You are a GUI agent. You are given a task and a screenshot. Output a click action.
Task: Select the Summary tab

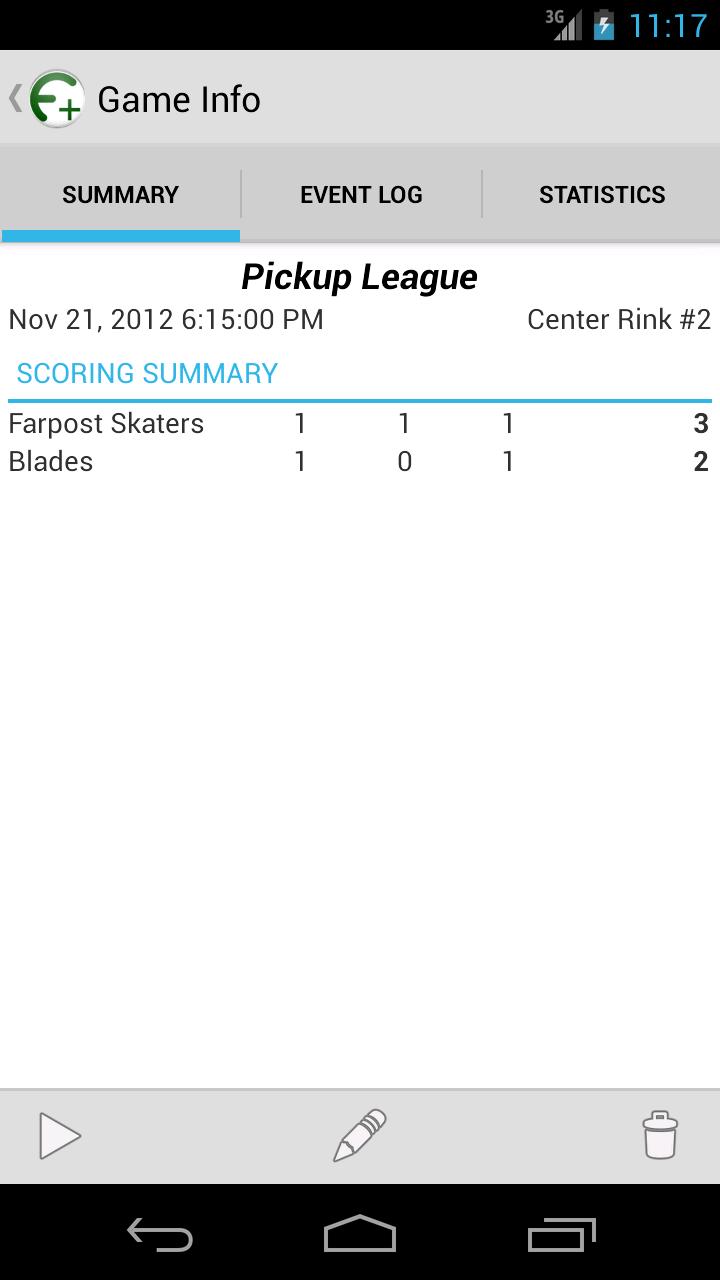tap(120, 195)
